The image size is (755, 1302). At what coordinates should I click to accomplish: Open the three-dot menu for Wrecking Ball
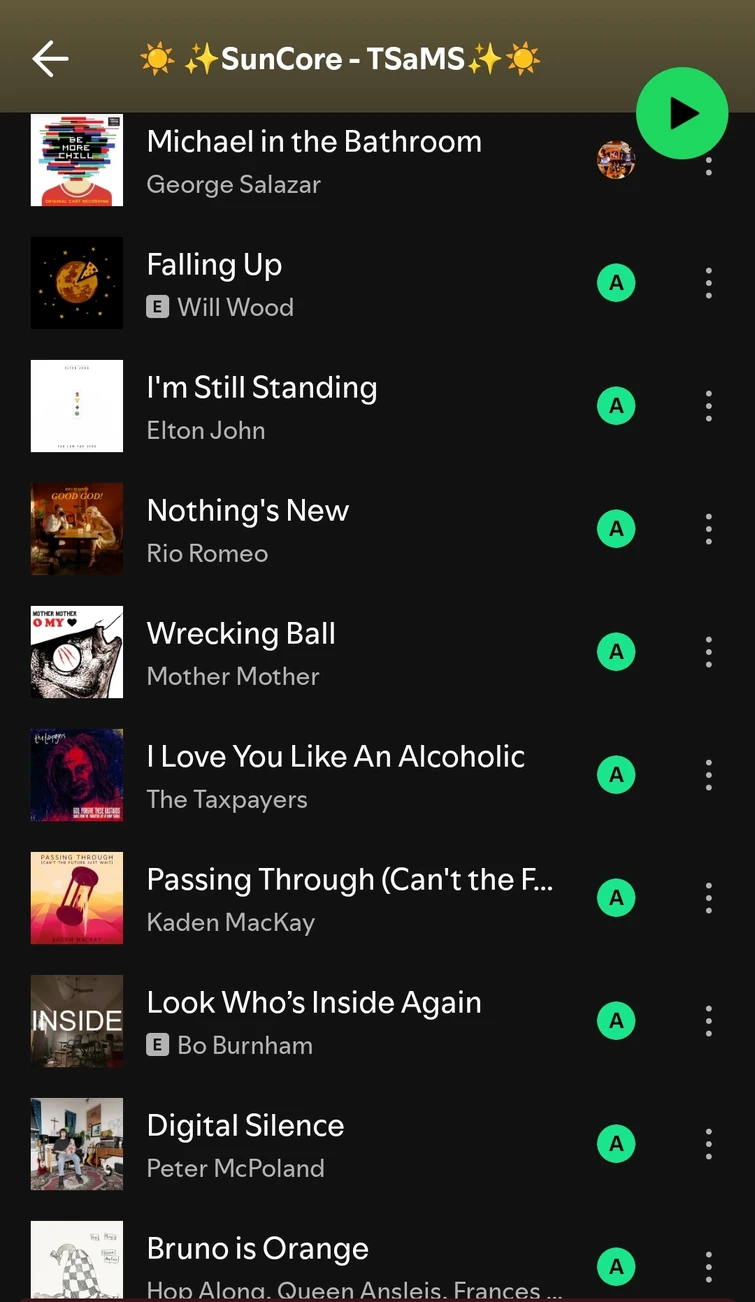709,652
